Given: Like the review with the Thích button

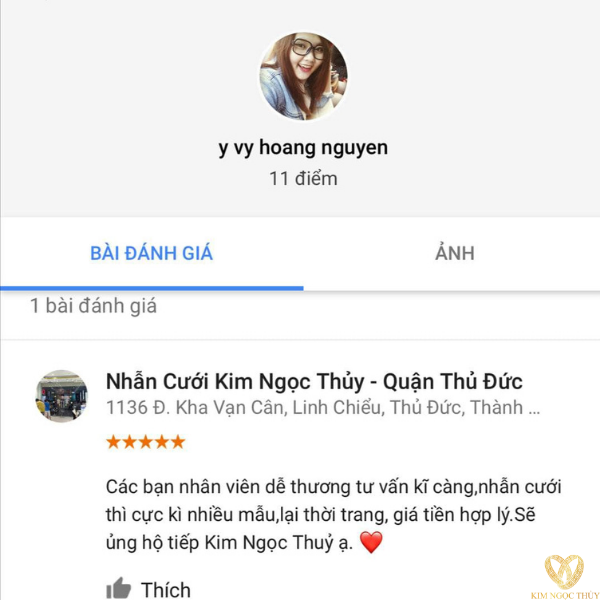Looking at the screenshot, I should coord(148,588).
